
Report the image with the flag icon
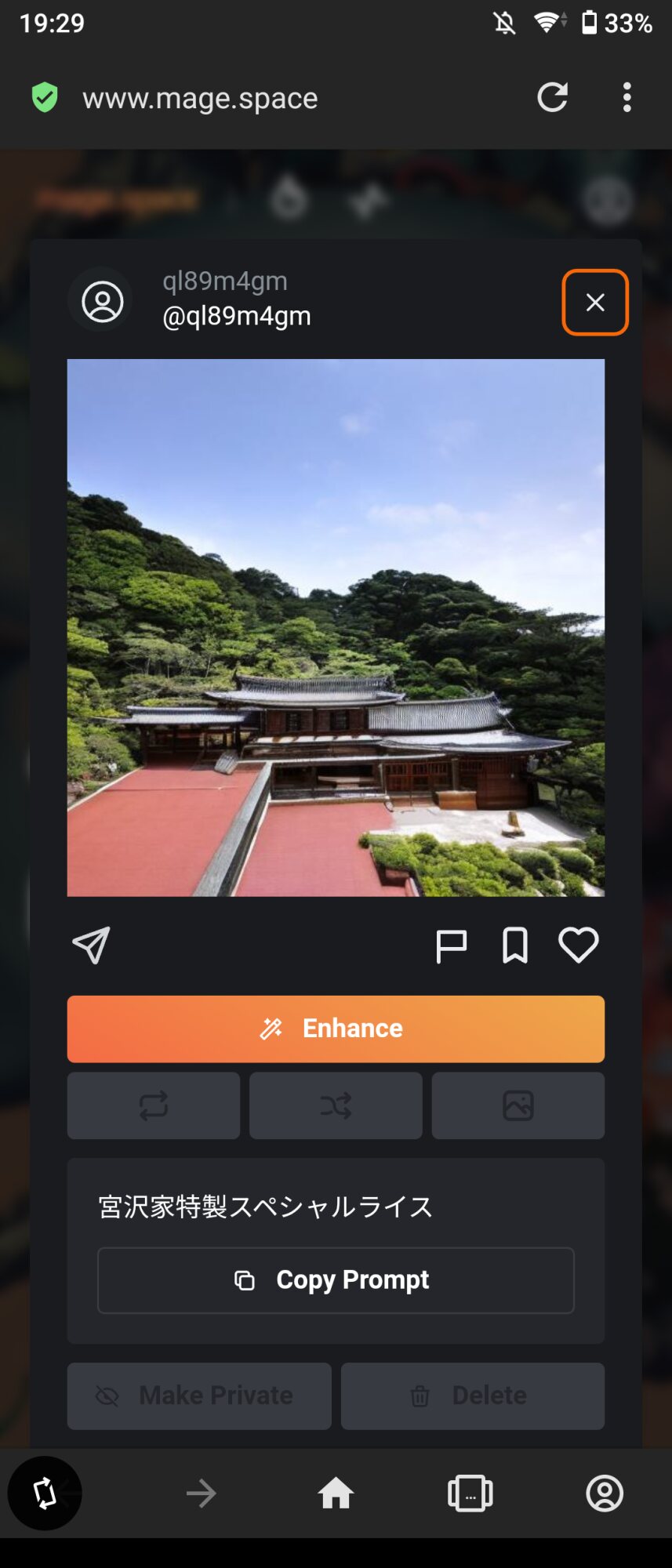tap(451, 946)
